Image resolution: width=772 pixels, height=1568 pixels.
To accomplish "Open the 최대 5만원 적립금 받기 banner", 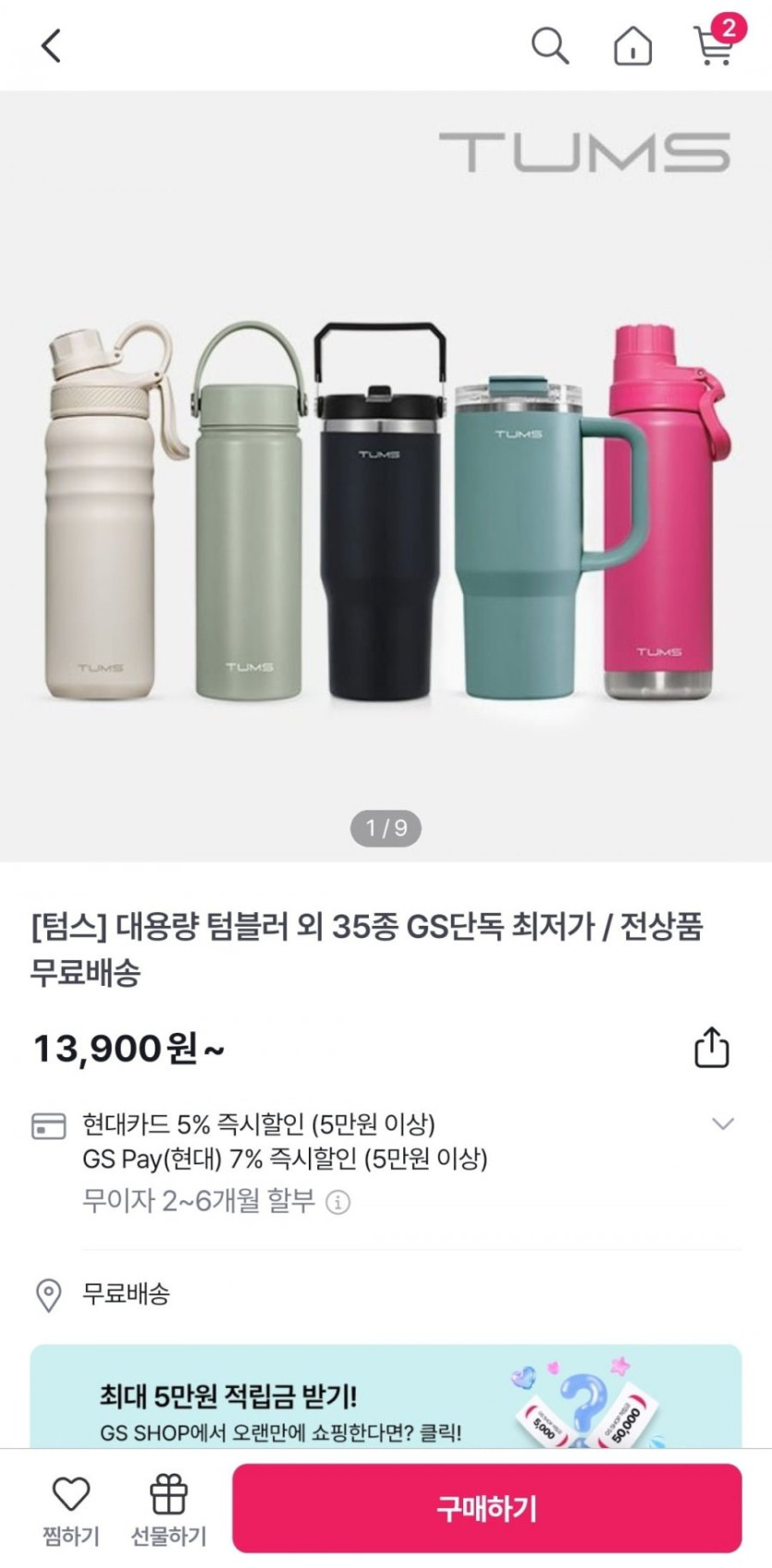I will pos(386,1397).
